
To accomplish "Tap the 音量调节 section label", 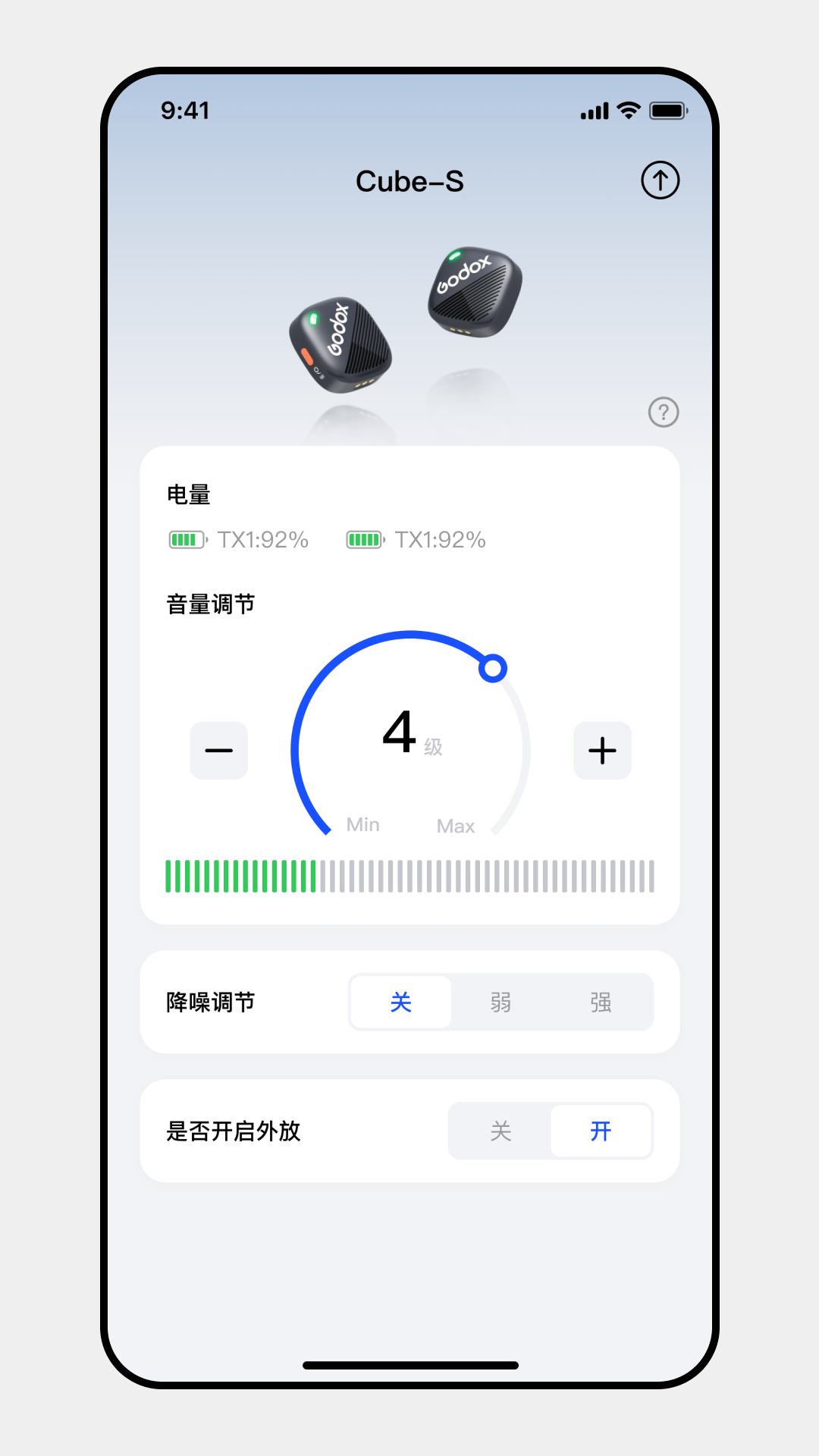I will coord(211,604).
